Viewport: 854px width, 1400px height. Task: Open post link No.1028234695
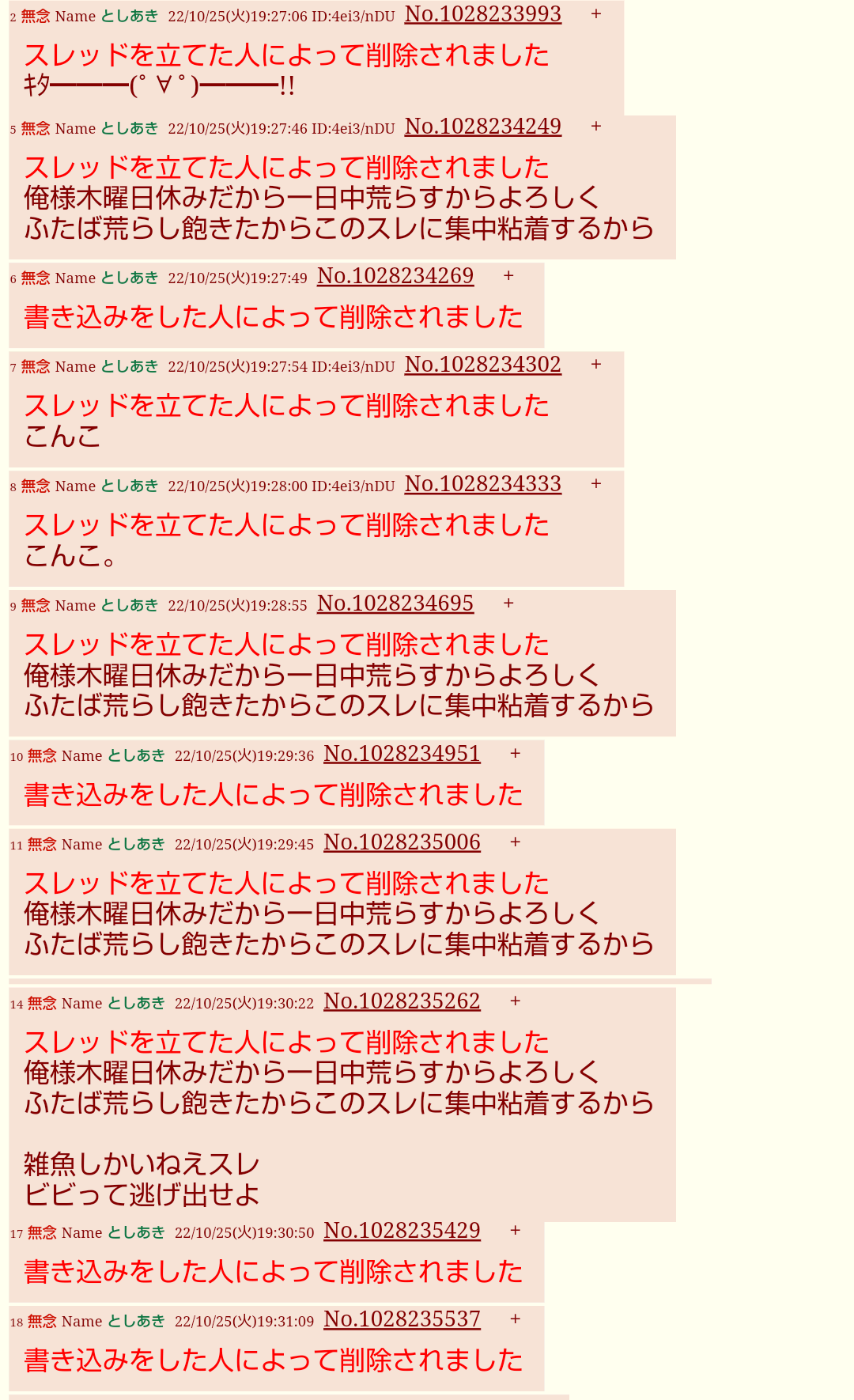click(395, 604)
